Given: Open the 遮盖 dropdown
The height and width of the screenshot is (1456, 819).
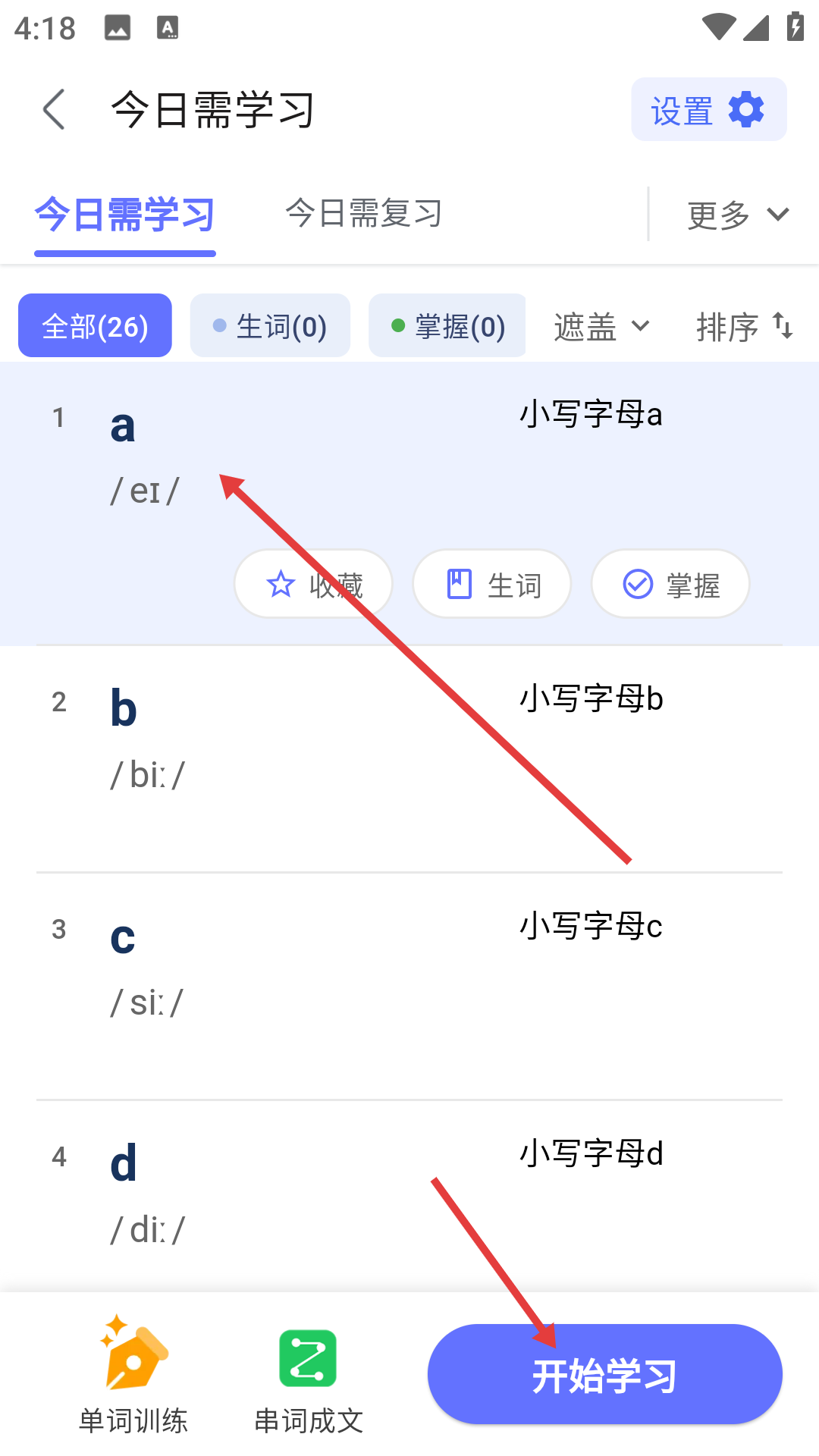Looking at the screenshot, I should [x=601, y=327].
